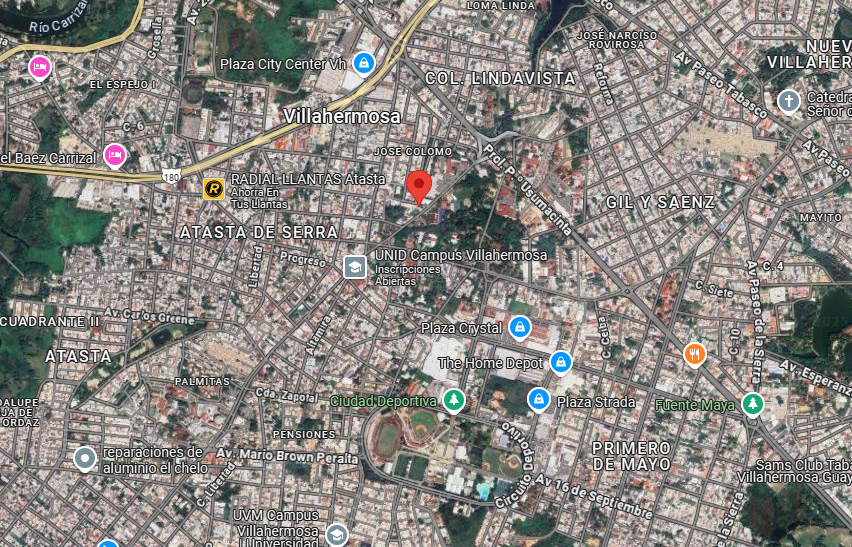This screenshot has width=852, height=547.
Task: Tap reparaciones de aluminio el chelo marker
Action: [85, 459]
